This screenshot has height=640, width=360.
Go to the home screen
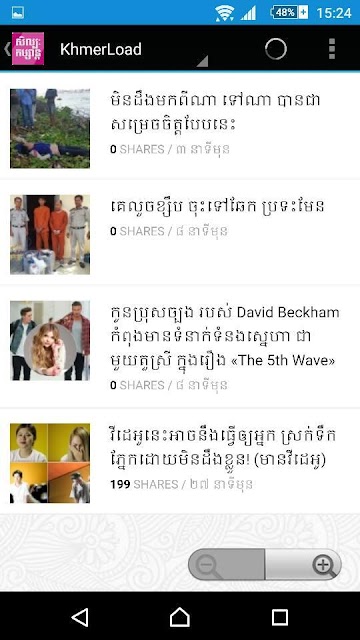(x=180, y=617)
